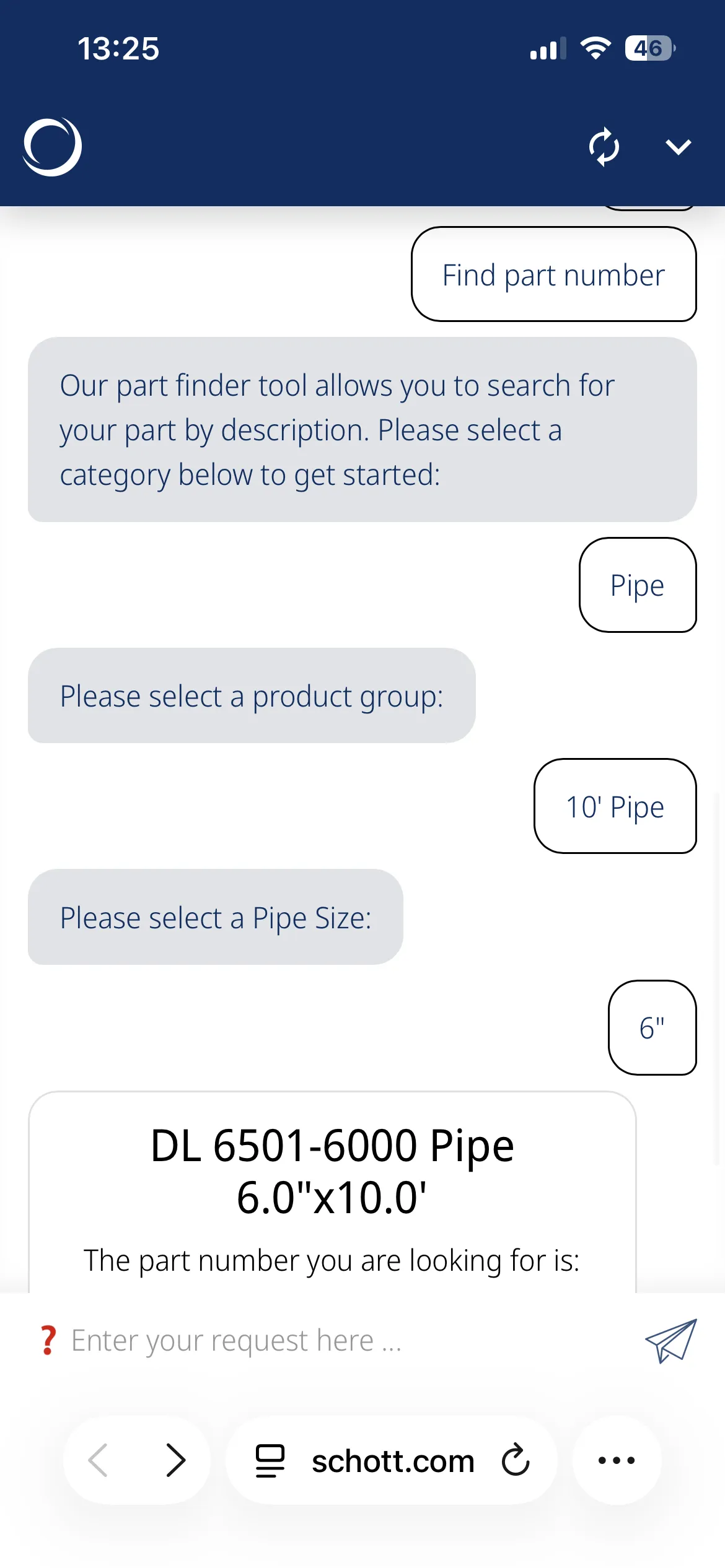Image resolution: width=725 pixels, height=1568 pixels.
Task: Tap the Enter your request input field
Action: coord(248,1339)
